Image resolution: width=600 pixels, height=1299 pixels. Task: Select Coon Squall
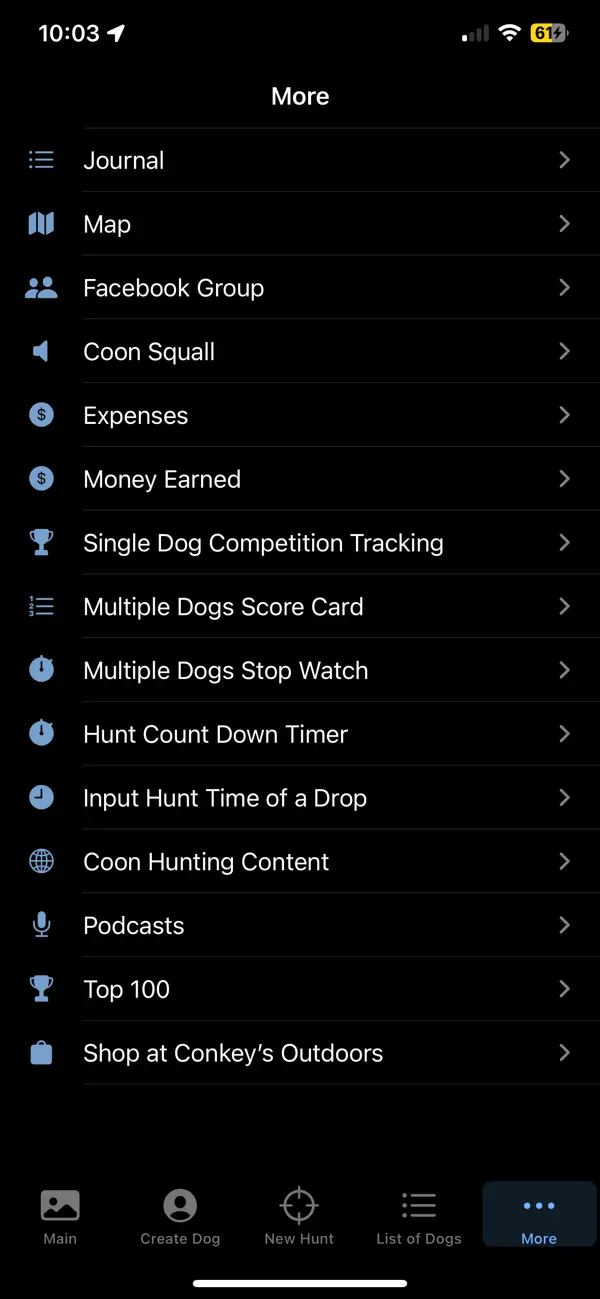click(300, 352)
